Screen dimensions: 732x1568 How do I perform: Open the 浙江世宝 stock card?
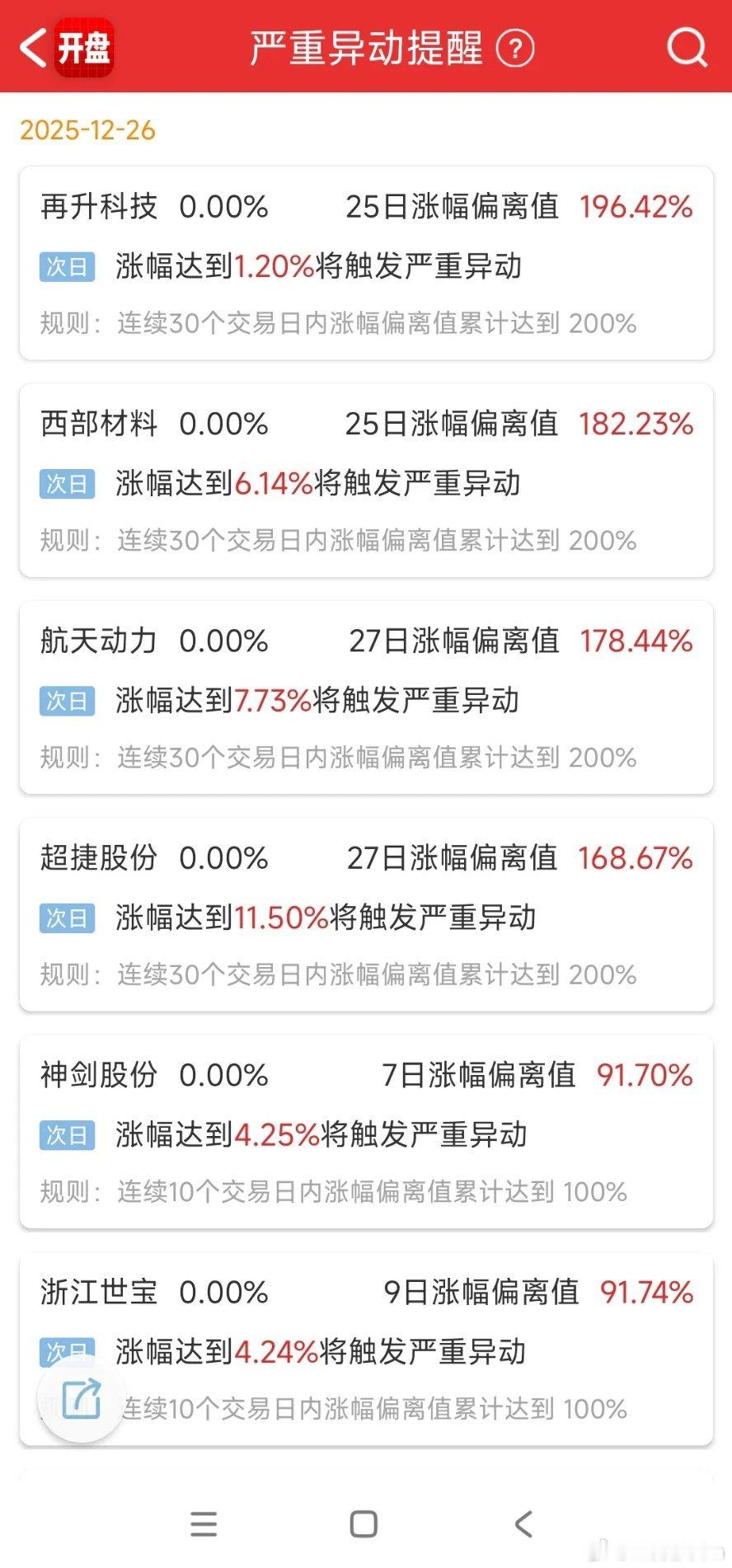coord(366,1349)
